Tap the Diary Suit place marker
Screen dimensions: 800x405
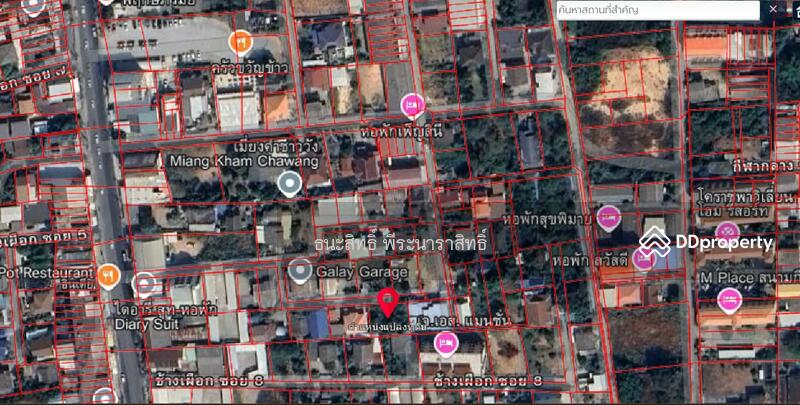[144, 284]
